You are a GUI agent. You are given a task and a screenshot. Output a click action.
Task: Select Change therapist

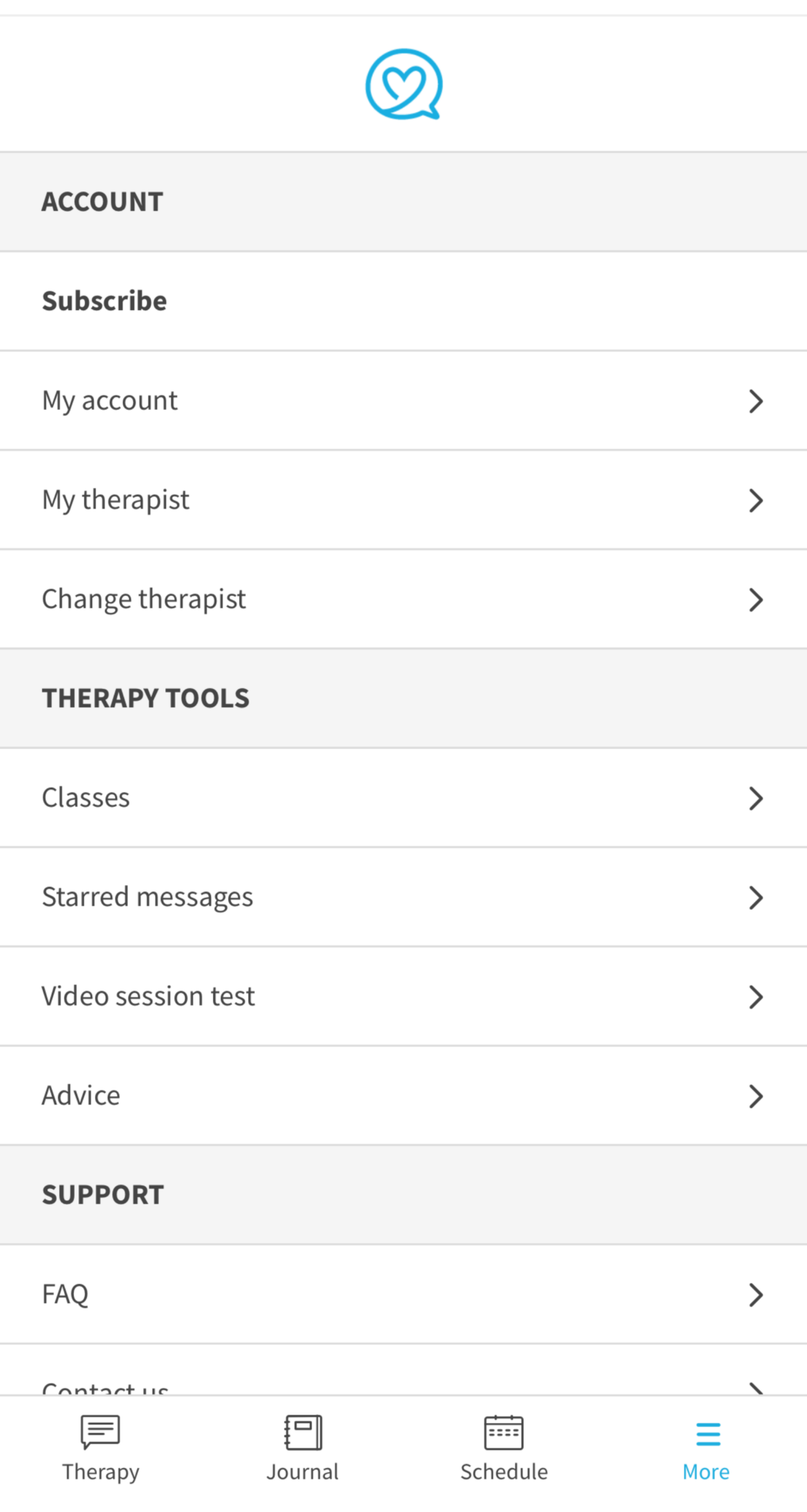404,599
